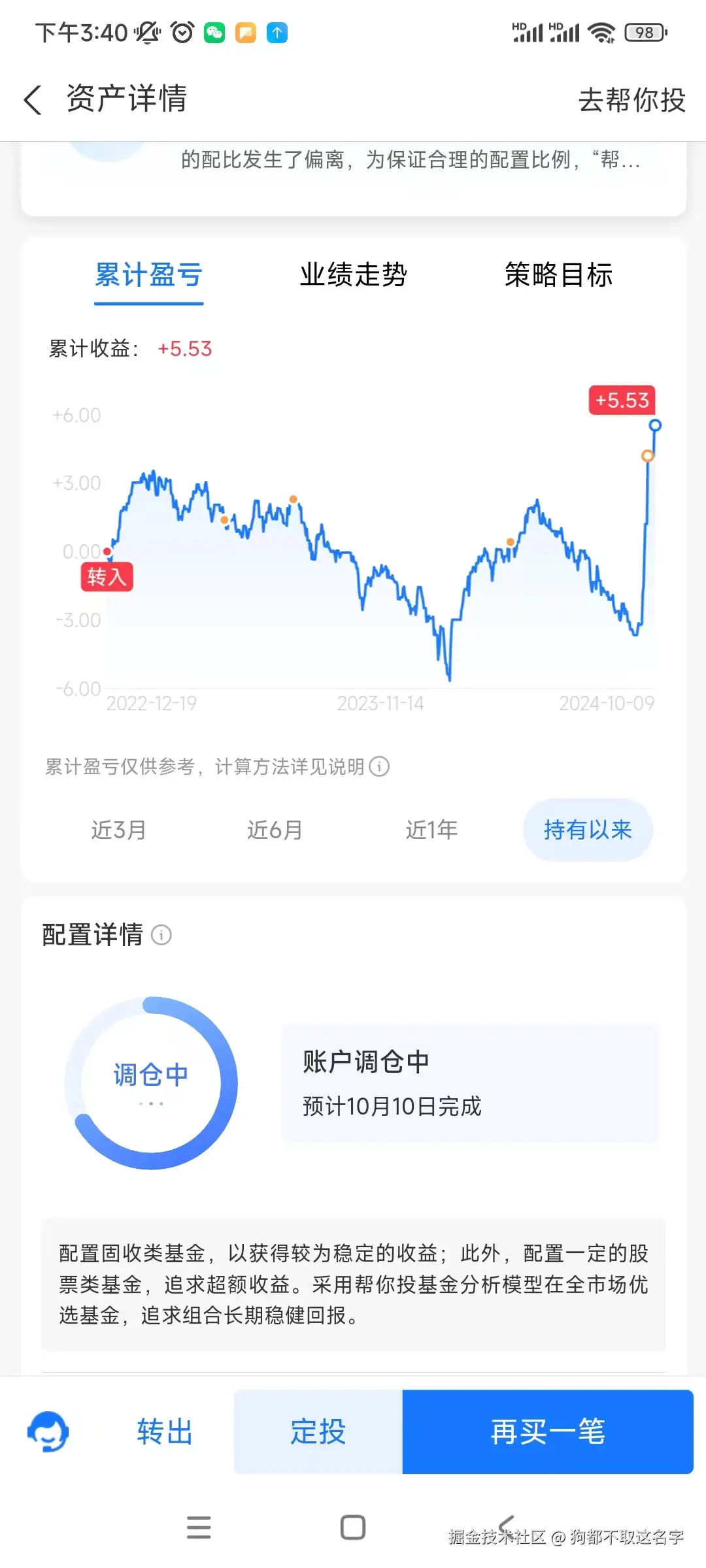
Task: Select the 近1年 time range option
Action: pos(432,830)
